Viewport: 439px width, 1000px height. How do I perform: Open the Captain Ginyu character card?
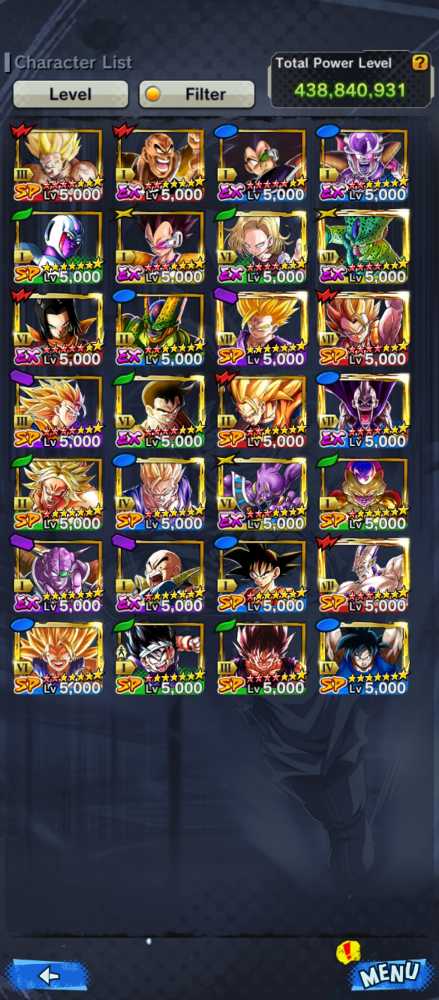(x=58, y=577)
